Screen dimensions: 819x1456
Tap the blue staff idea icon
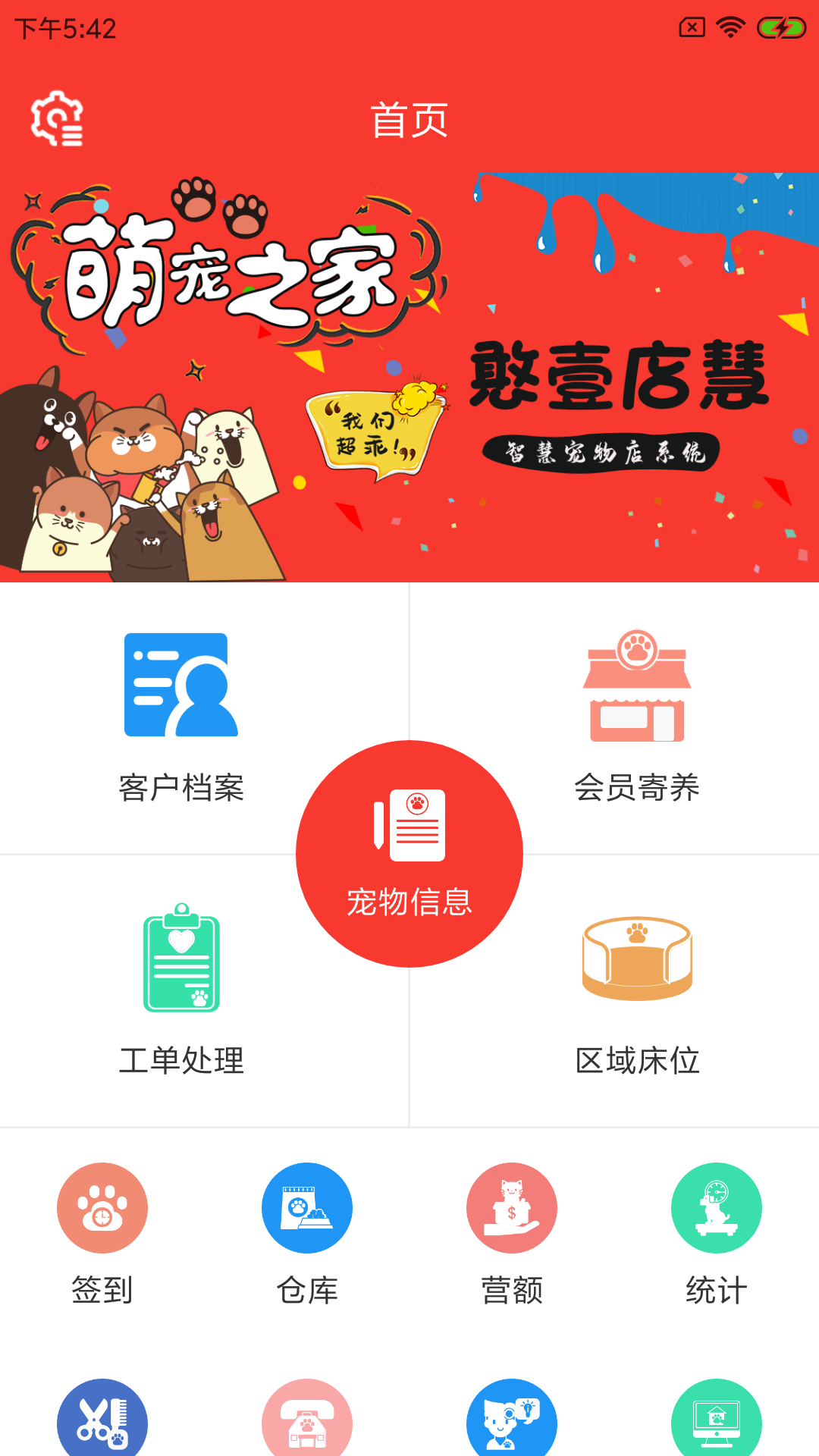pos(512,1420)
